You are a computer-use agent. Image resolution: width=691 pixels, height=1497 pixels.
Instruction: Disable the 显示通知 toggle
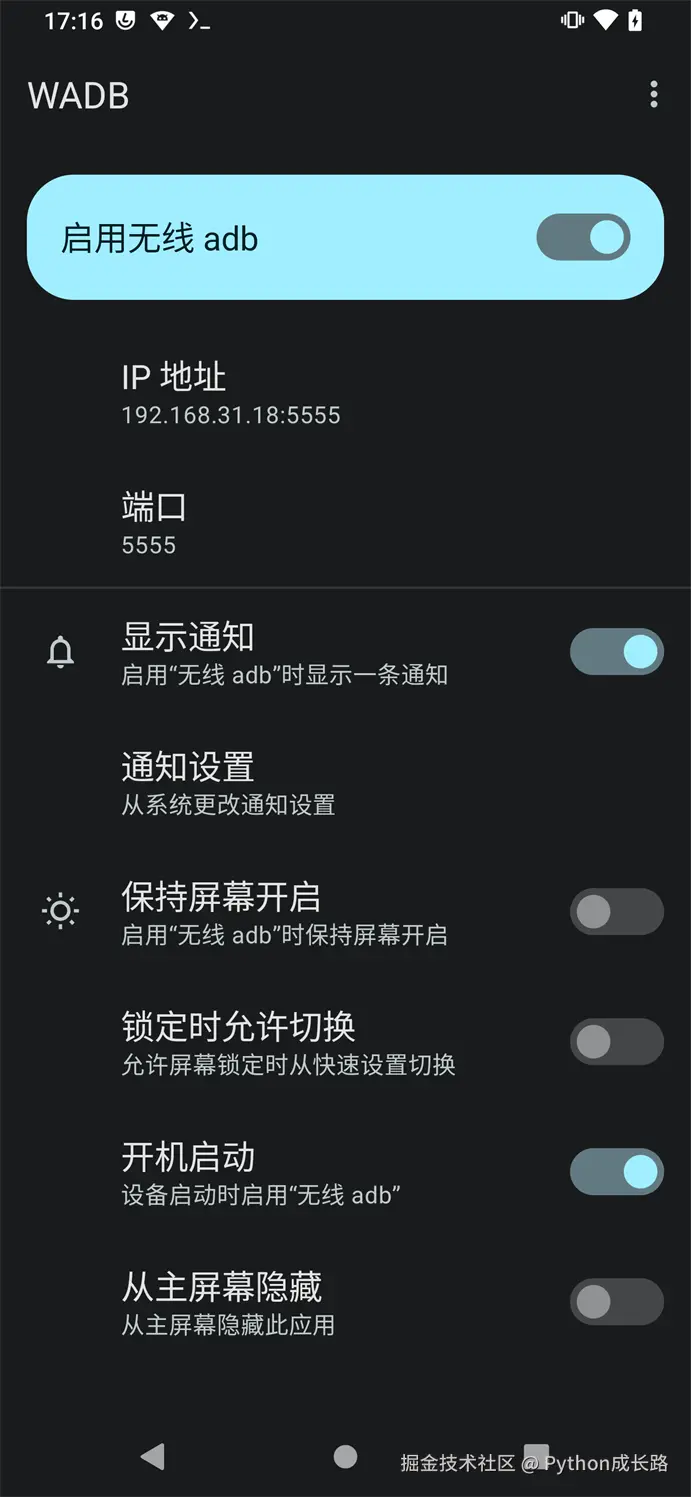tap(616, 652)
